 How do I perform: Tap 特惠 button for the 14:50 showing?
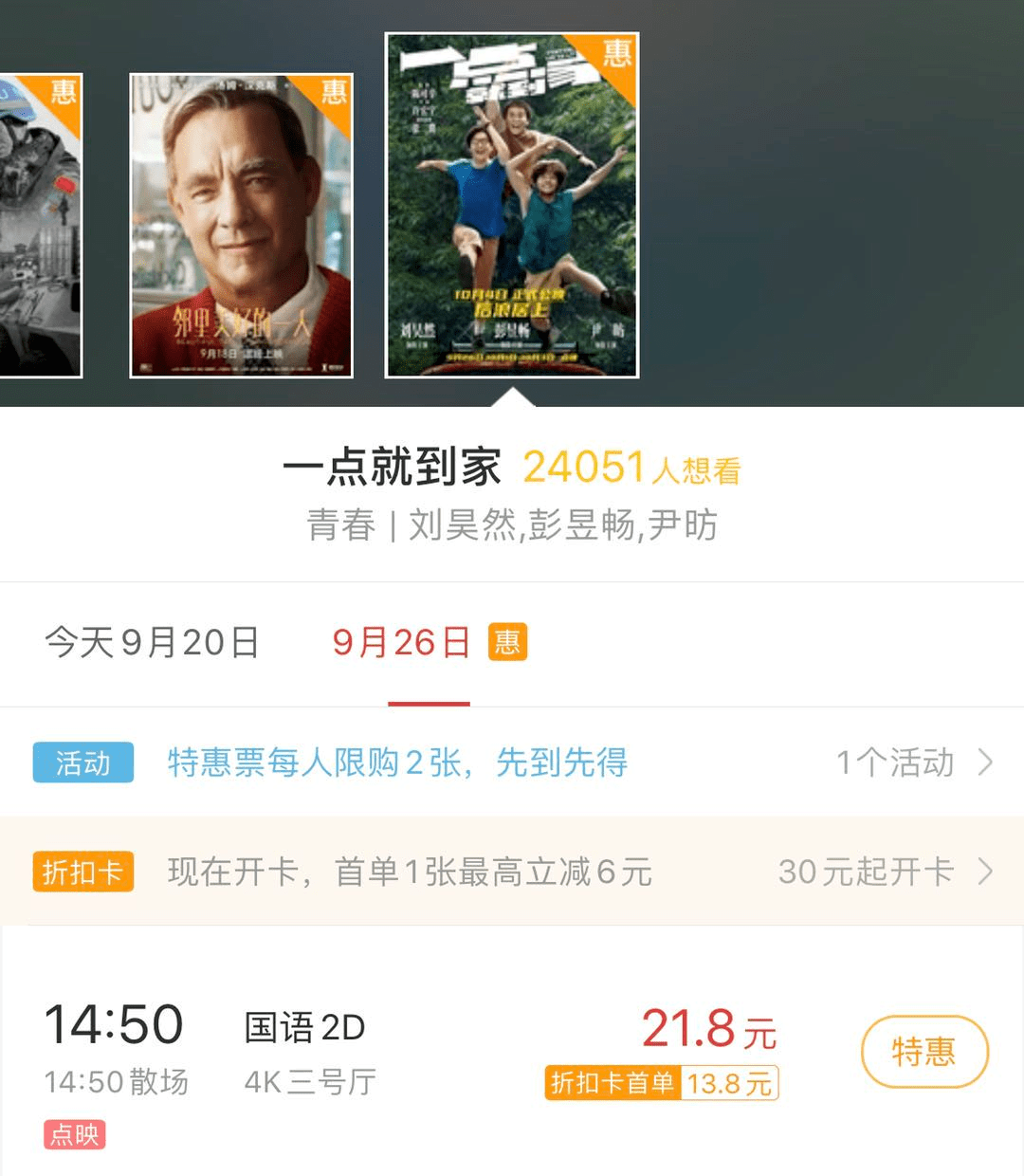click(924, 1052)
